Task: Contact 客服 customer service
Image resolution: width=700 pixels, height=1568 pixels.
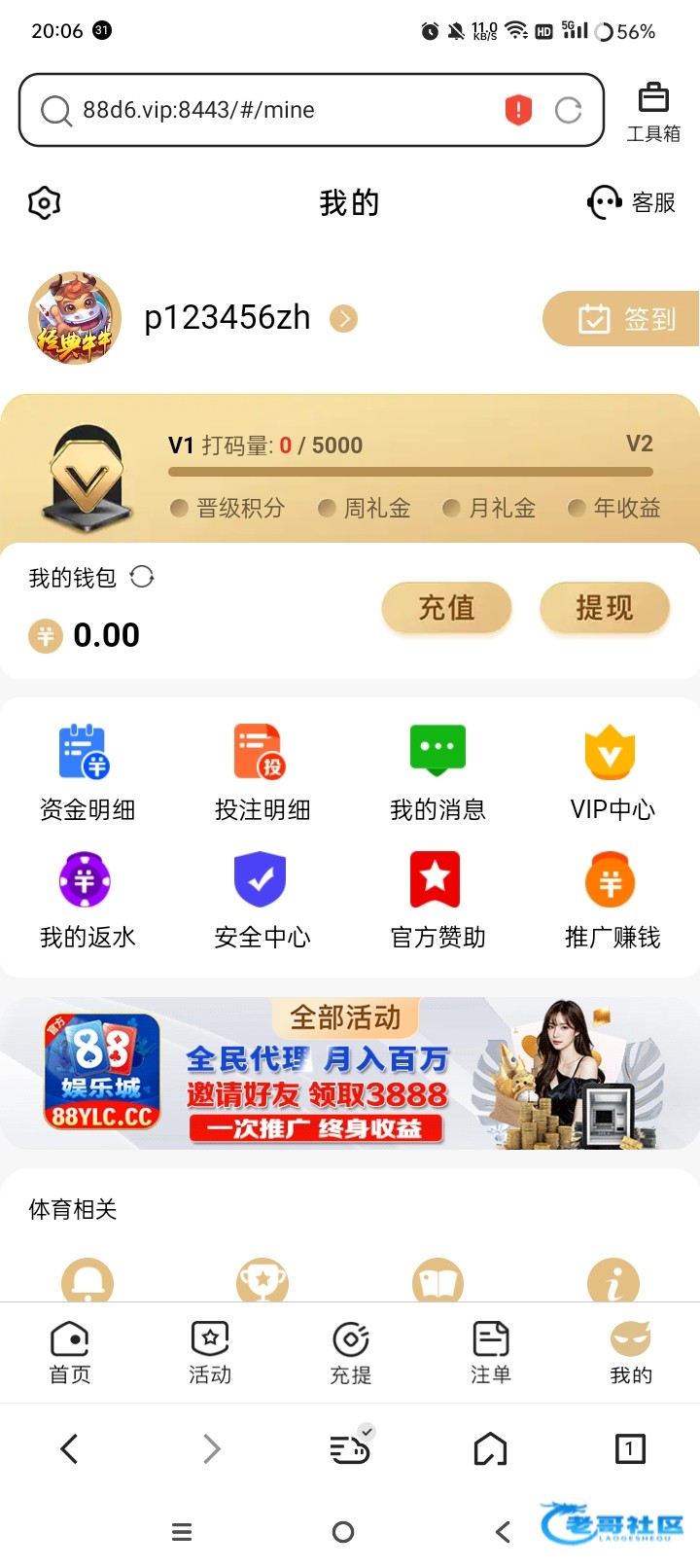Action: (631, 202)
